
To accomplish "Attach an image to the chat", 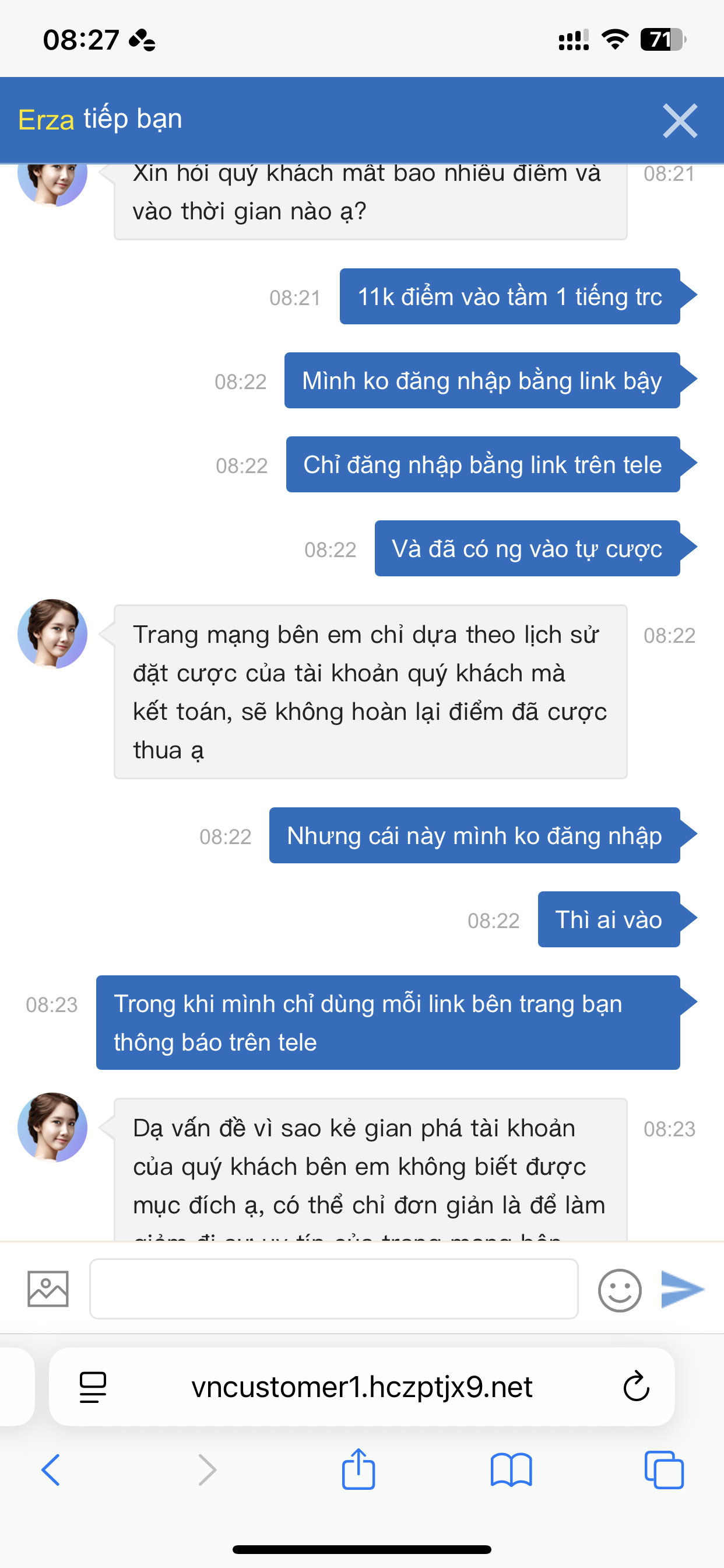I will pyautogui.click(x=47, y=1289).
